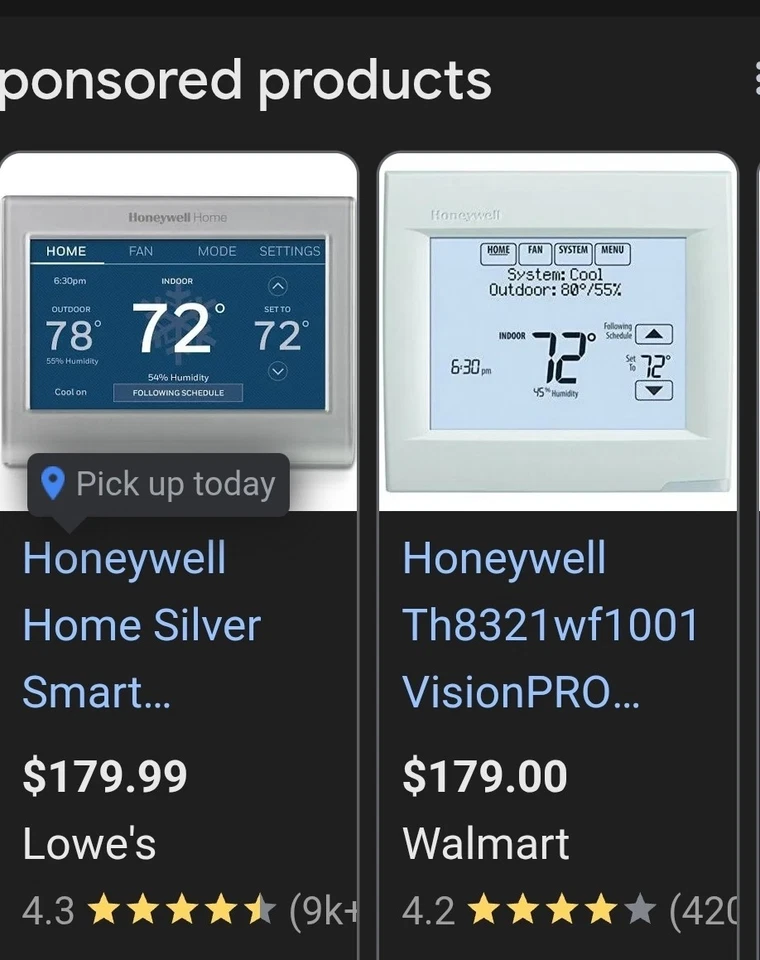Viewport: 760px width, 960px height.
Task: Select the HOME tab on Honeywell Home display
Action: (x=66, y=251)
